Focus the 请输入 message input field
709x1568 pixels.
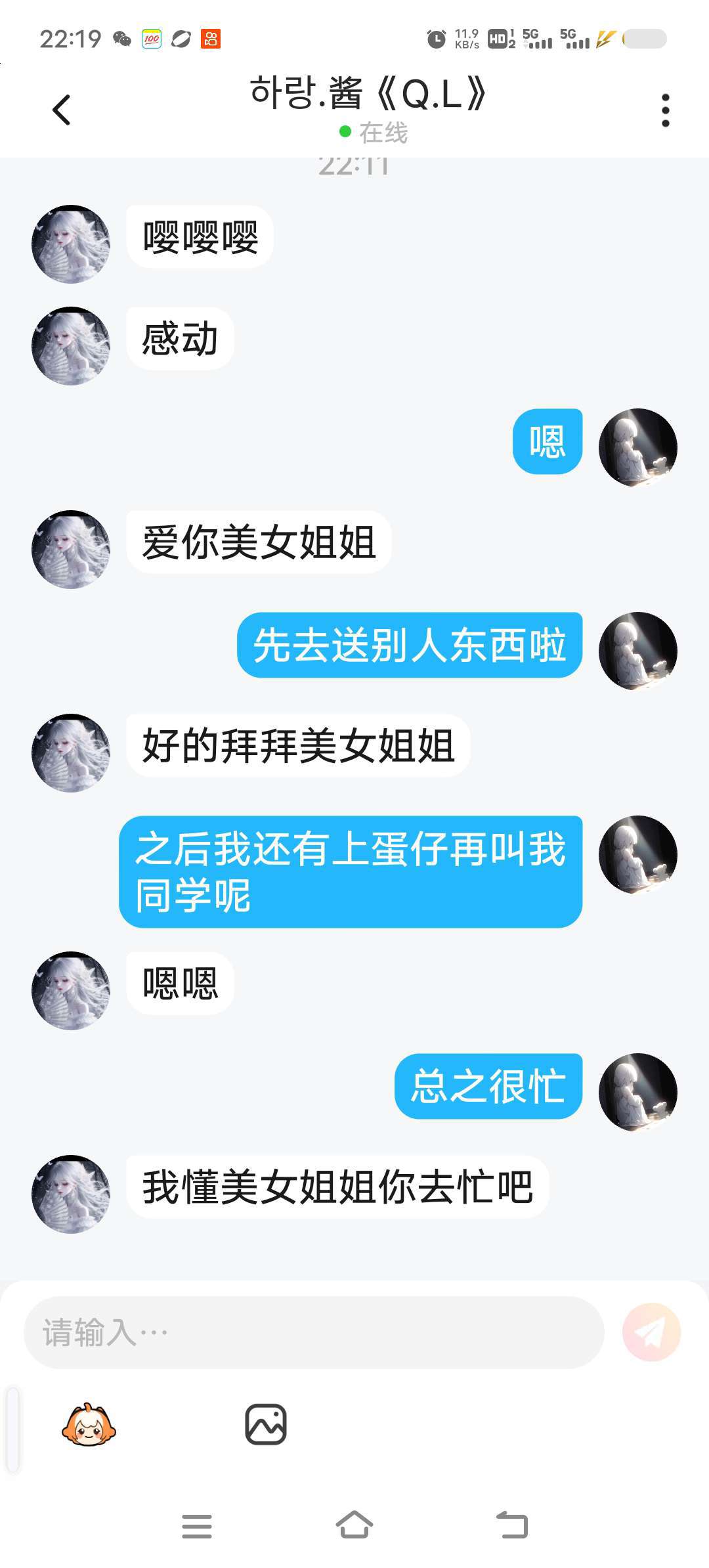click(314, 1332)
